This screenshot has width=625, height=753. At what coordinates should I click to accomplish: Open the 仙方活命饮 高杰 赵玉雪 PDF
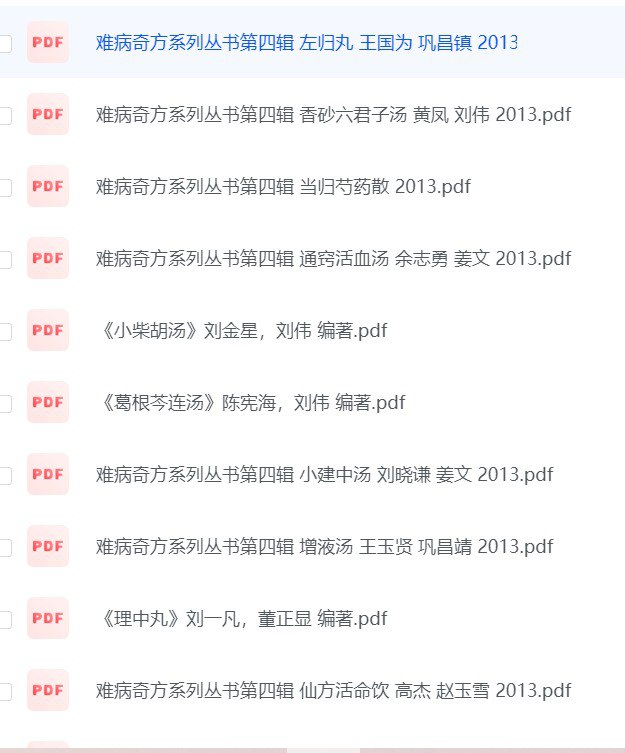tap(333, 690)
